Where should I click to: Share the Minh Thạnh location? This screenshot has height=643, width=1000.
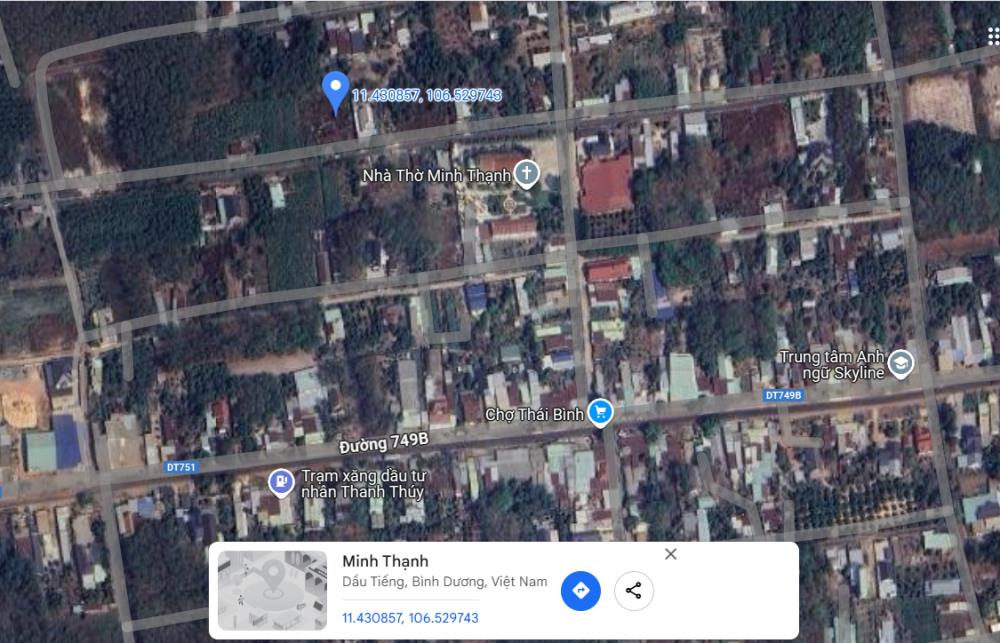click(633, 590)
